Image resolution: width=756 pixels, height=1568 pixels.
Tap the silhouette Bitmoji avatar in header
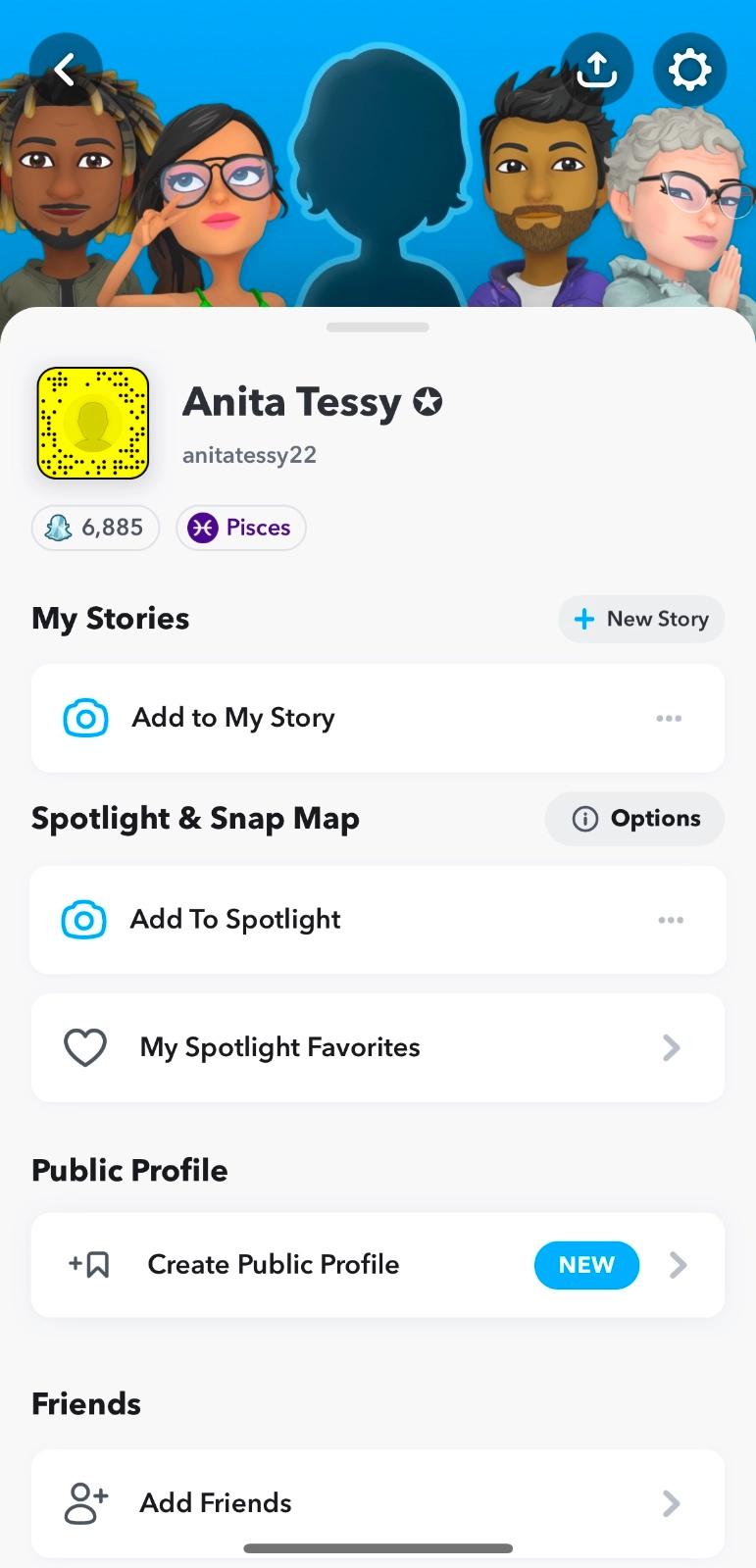tap(378, 177)
